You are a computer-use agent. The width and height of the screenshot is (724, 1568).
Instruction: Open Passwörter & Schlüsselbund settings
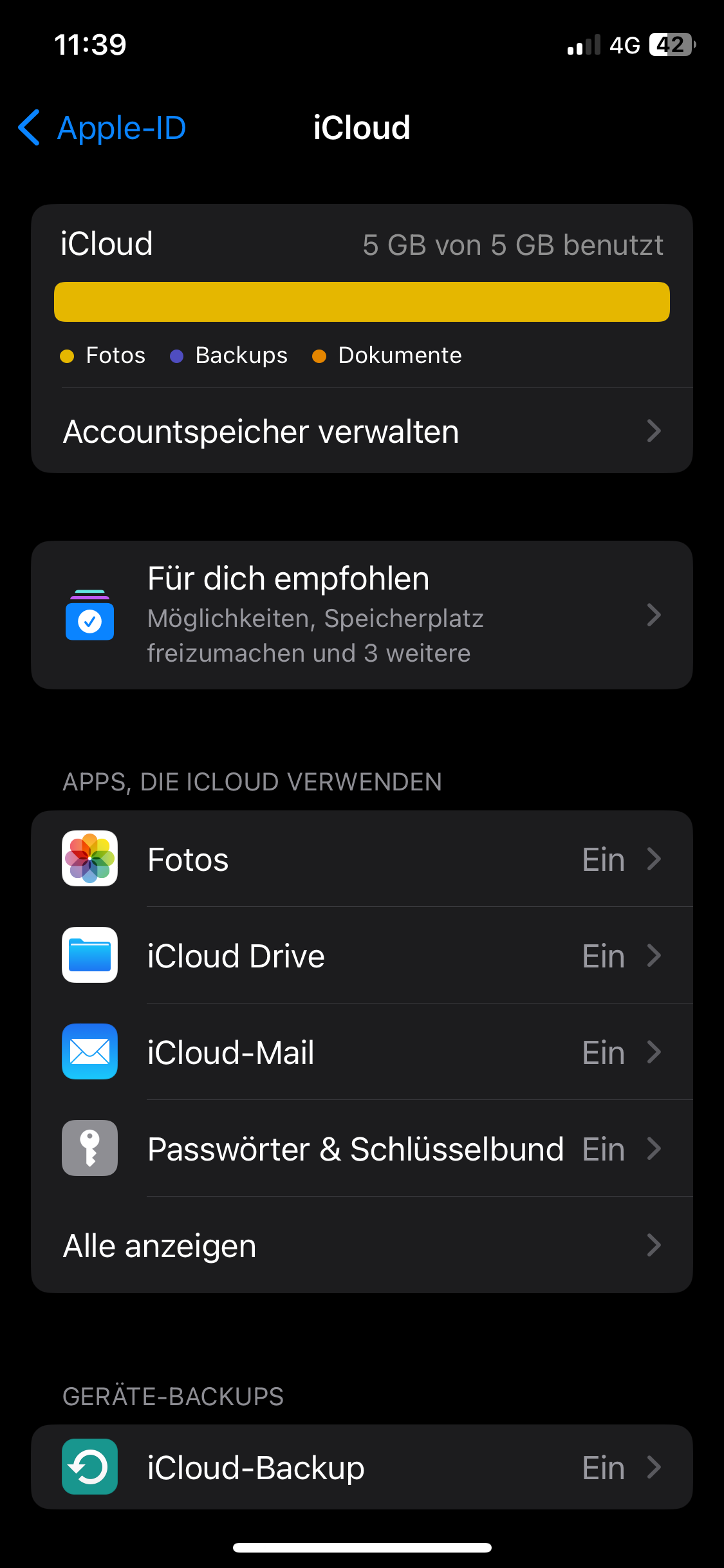360,1149
